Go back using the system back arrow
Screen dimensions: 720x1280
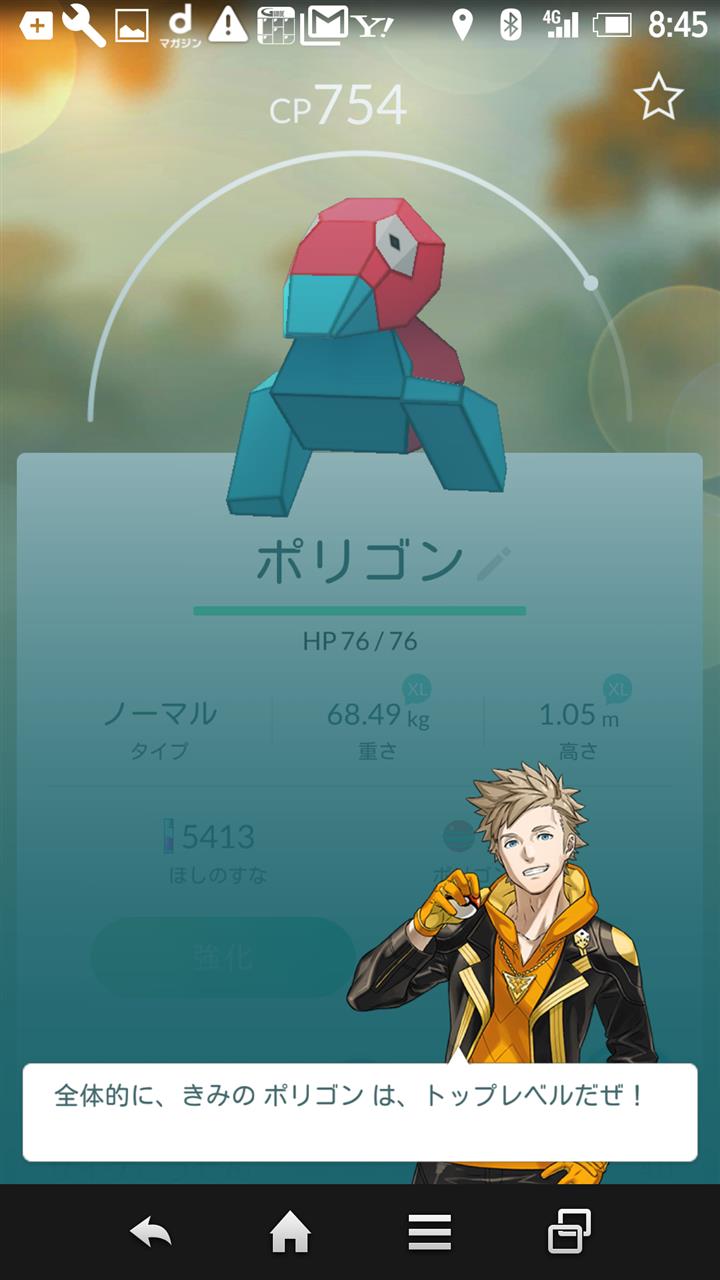click(x=150, y=1232)
